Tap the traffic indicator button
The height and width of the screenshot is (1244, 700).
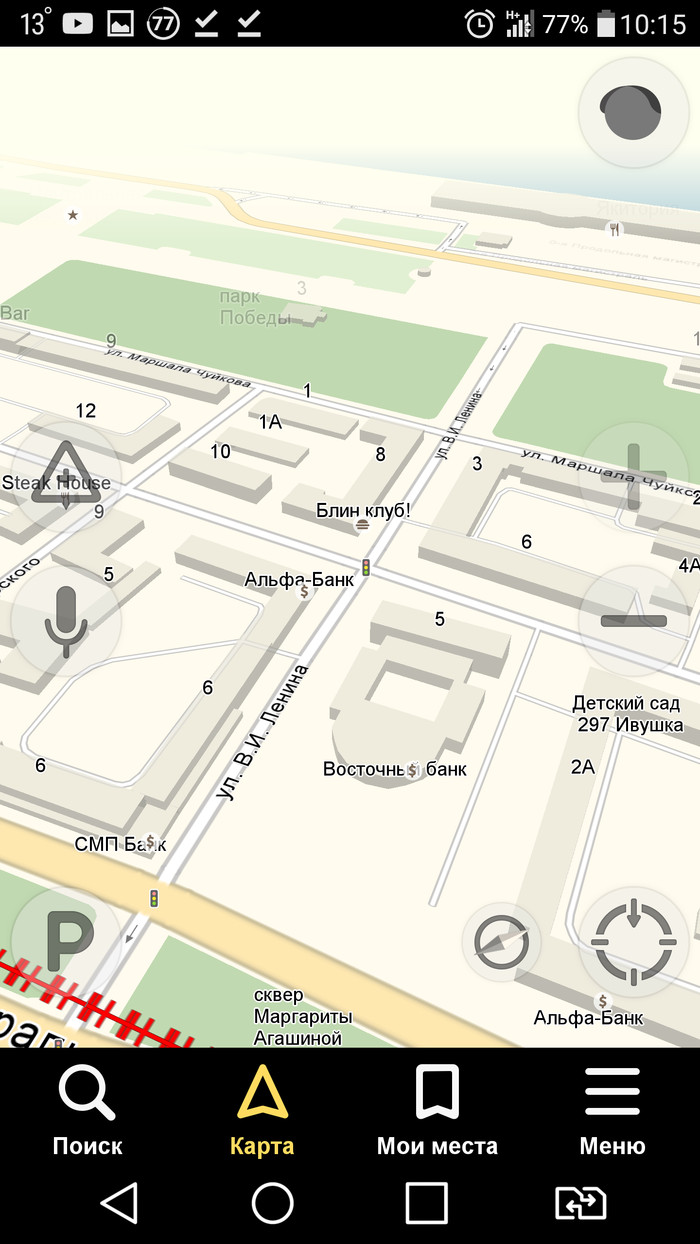632,112
